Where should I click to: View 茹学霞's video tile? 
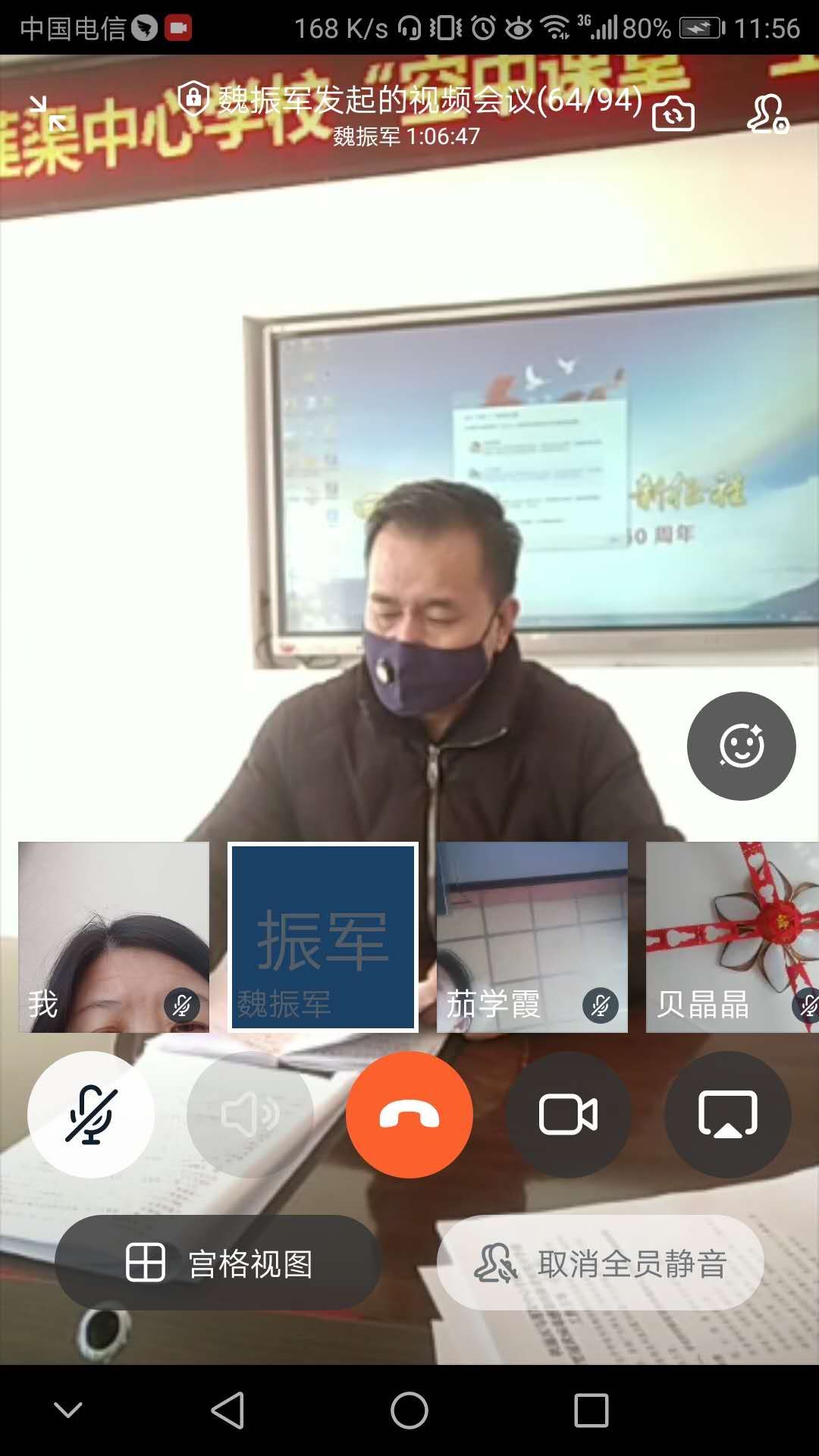pos(532,937)
